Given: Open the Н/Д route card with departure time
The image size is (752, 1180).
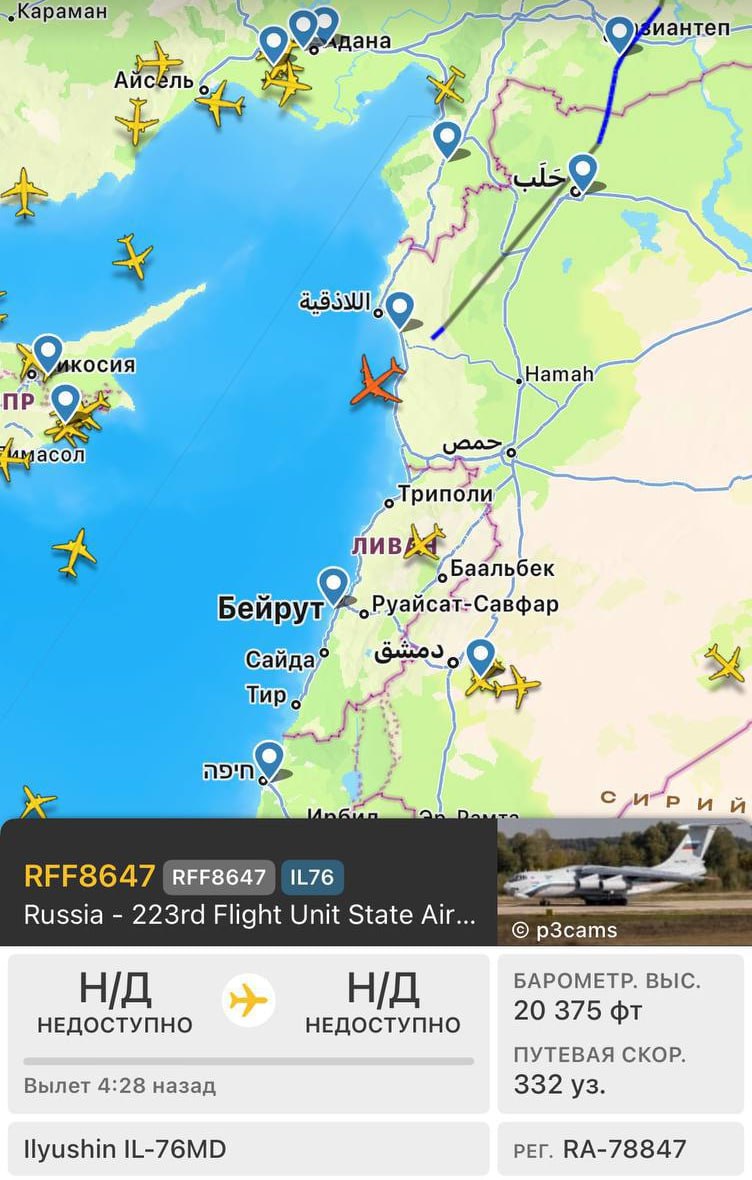Looking at the screenshot, I should click(x=248, y=1032).
